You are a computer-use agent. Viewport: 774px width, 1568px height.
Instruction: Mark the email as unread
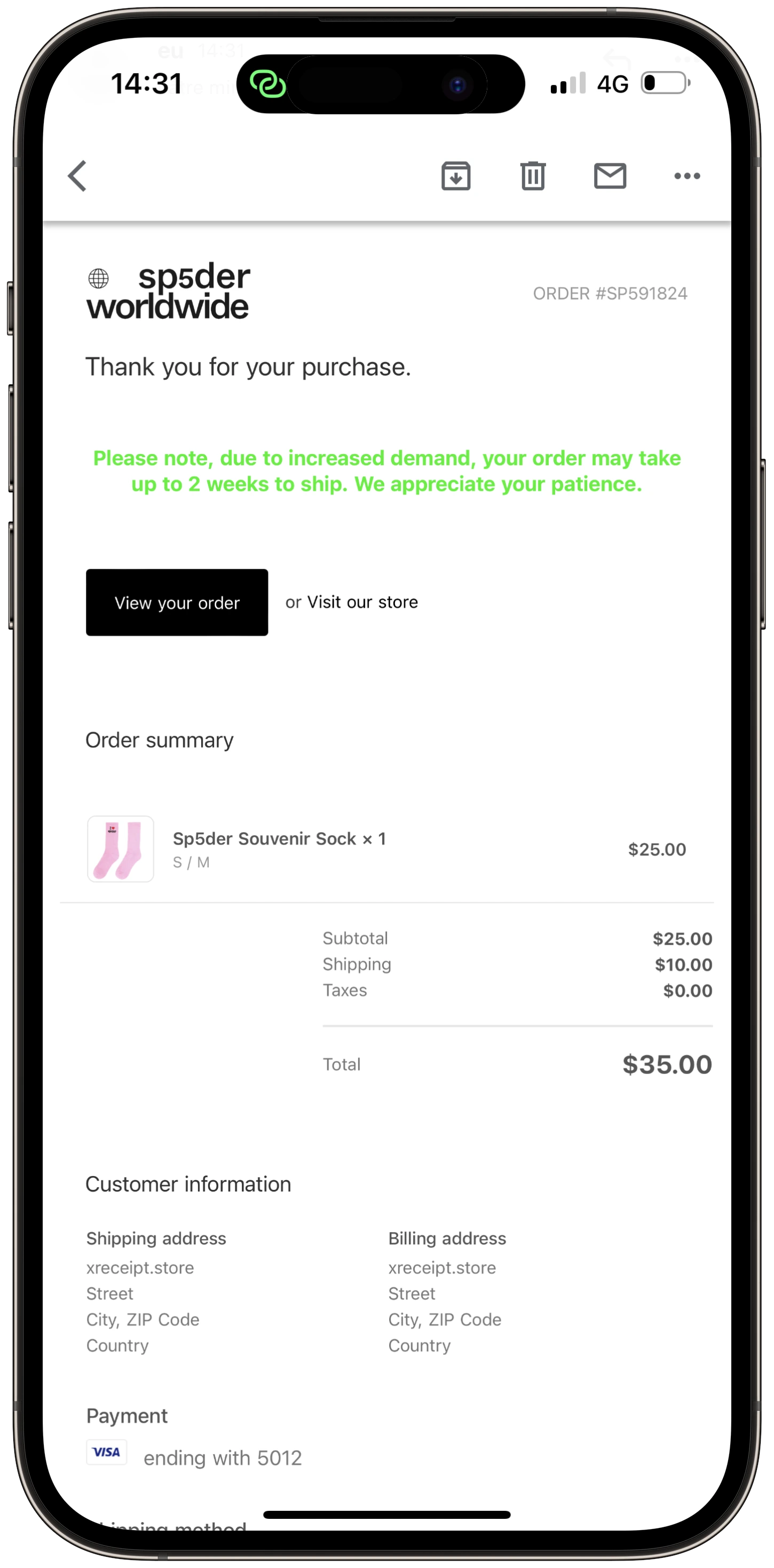tap(610, 177)
